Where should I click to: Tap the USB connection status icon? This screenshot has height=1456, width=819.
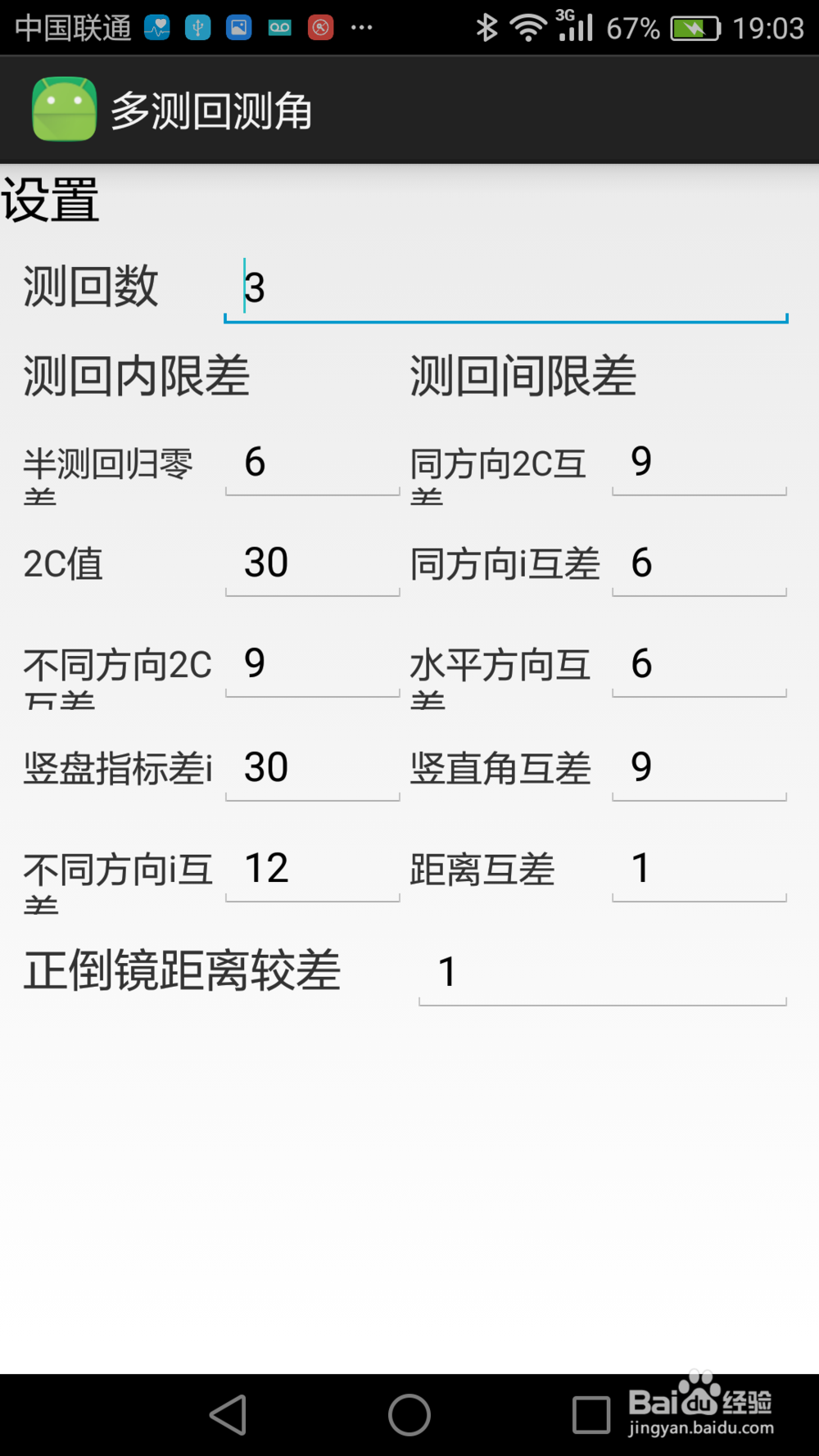[x=197, y=27]
